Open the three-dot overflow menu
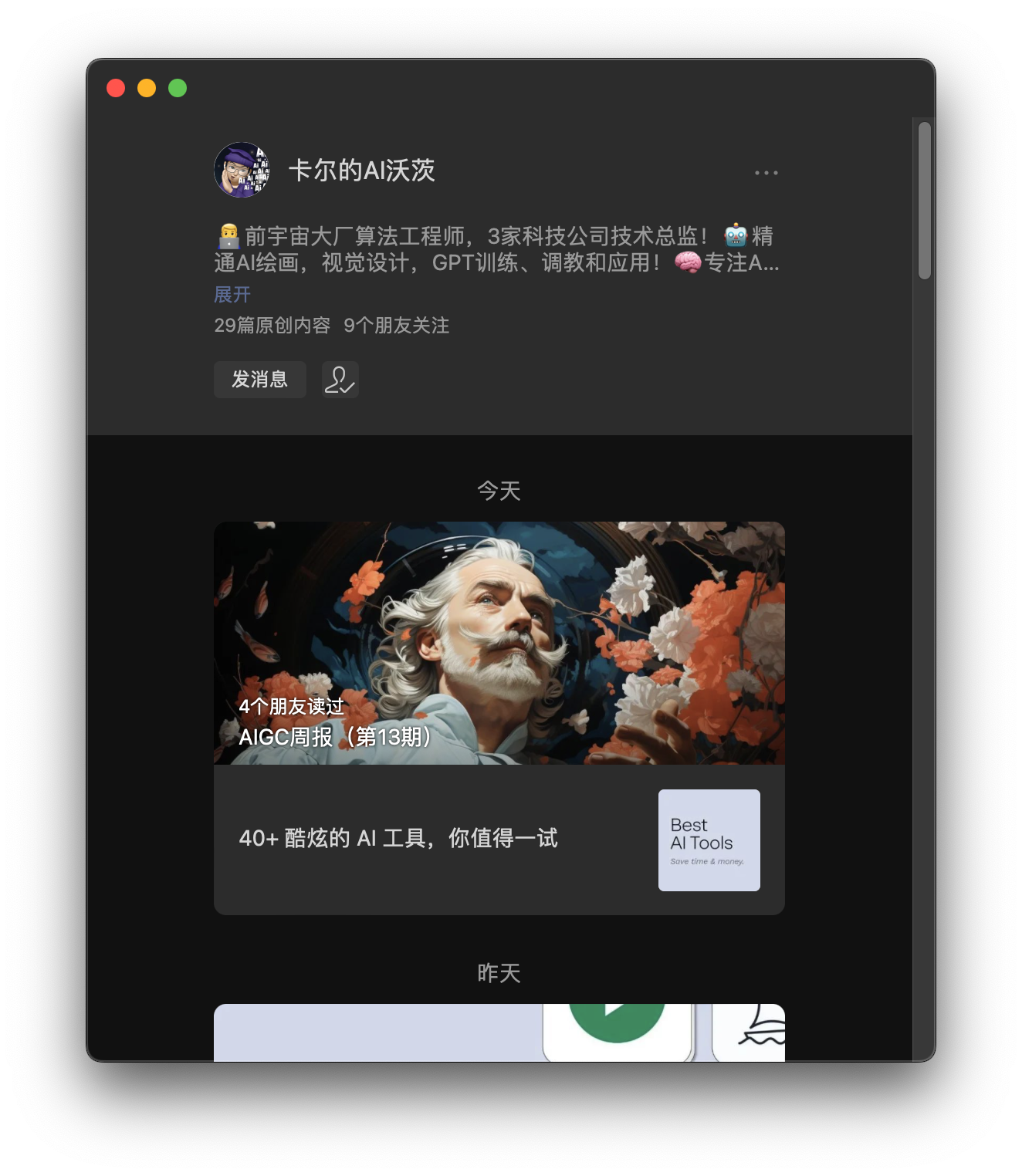 [x=766, y=173]
